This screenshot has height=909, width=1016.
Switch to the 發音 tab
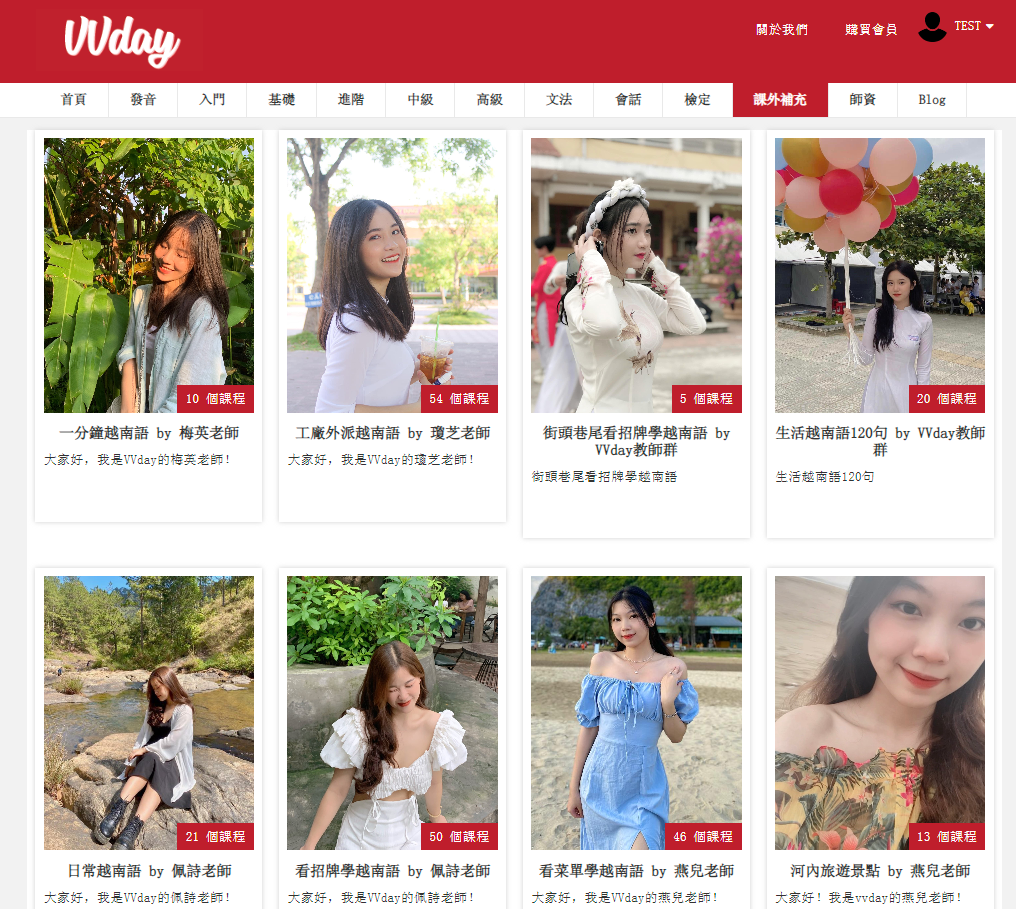(x=143, y=100)
